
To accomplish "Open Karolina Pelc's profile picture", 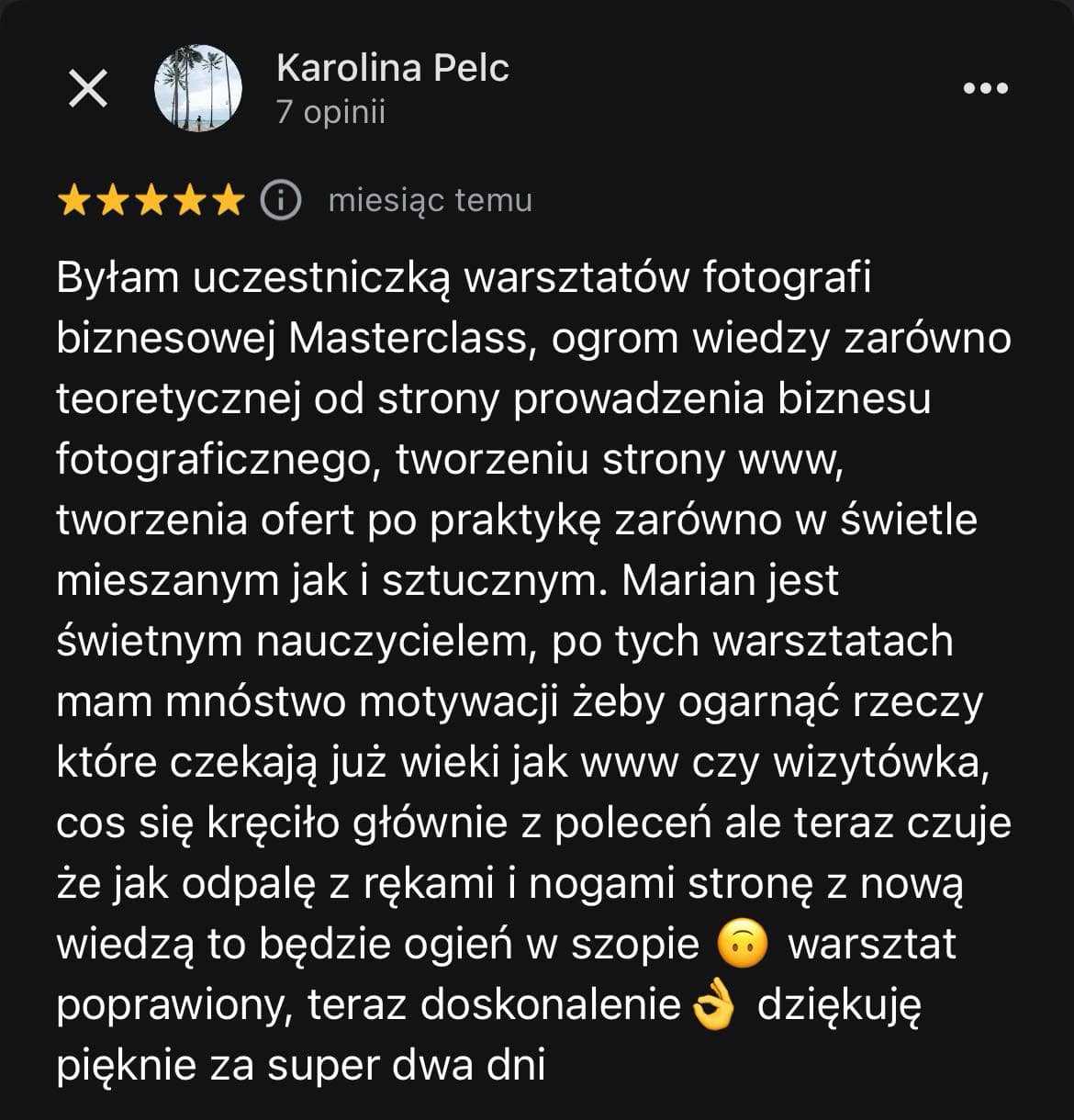I will click(x=198, y=89).
